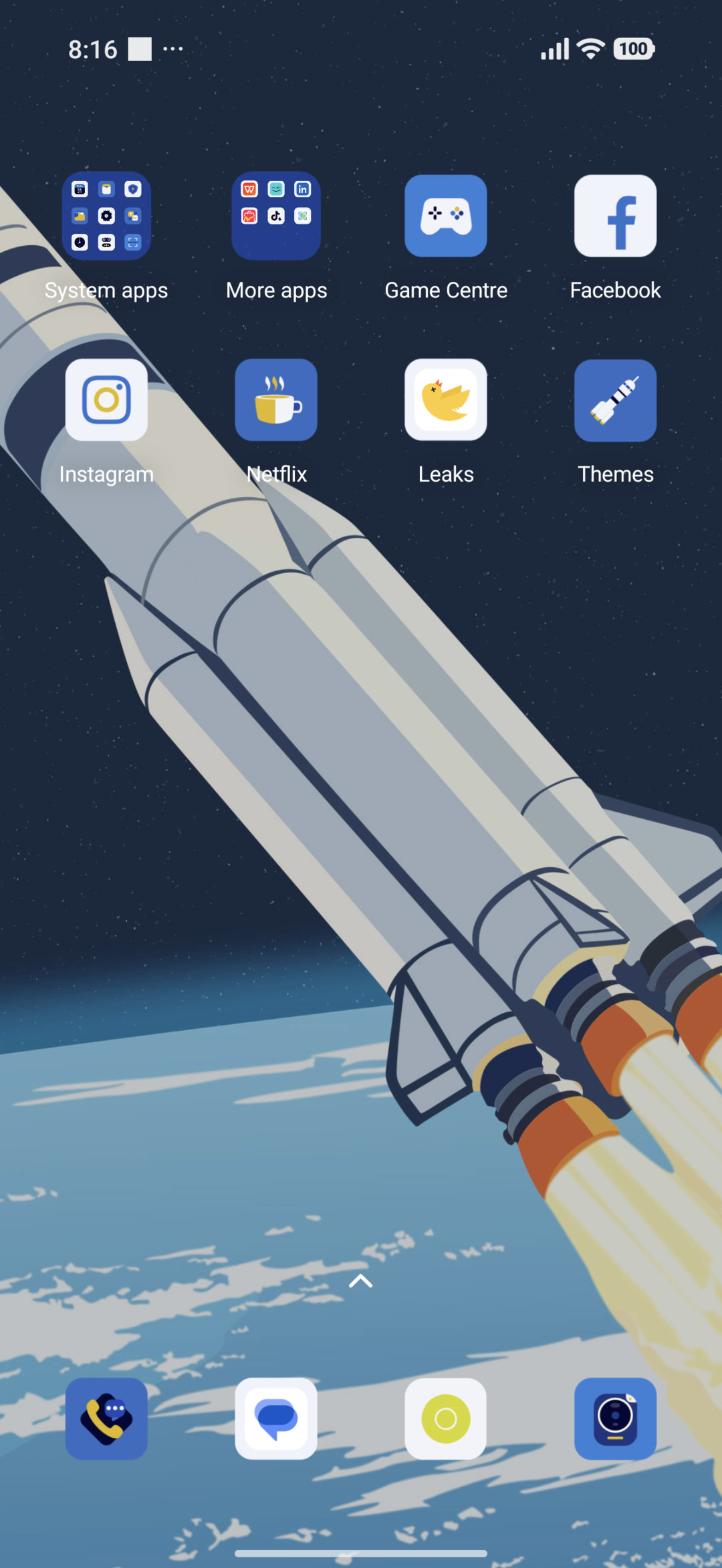722x1568 pixels.
Task: Launch Instagram
Action: point(106,400)
